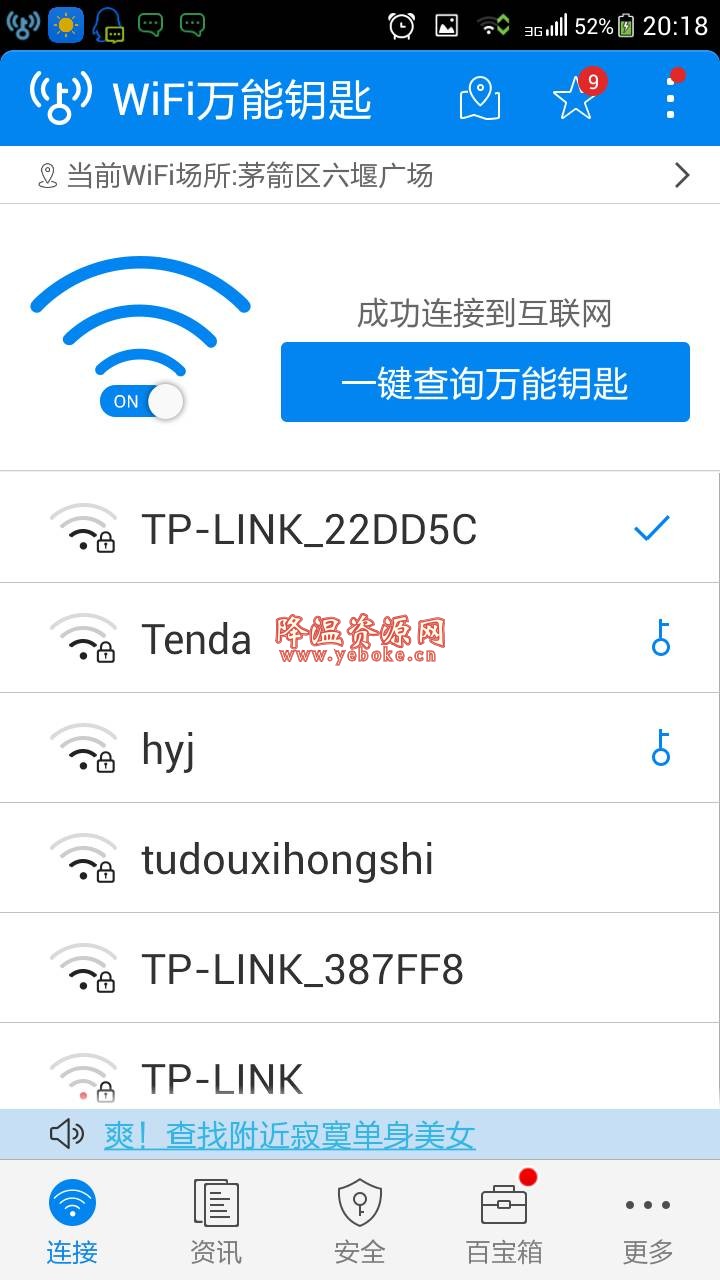720x1280 pixels.
Task: Select the Tenda network
Action: click(360, 638)
